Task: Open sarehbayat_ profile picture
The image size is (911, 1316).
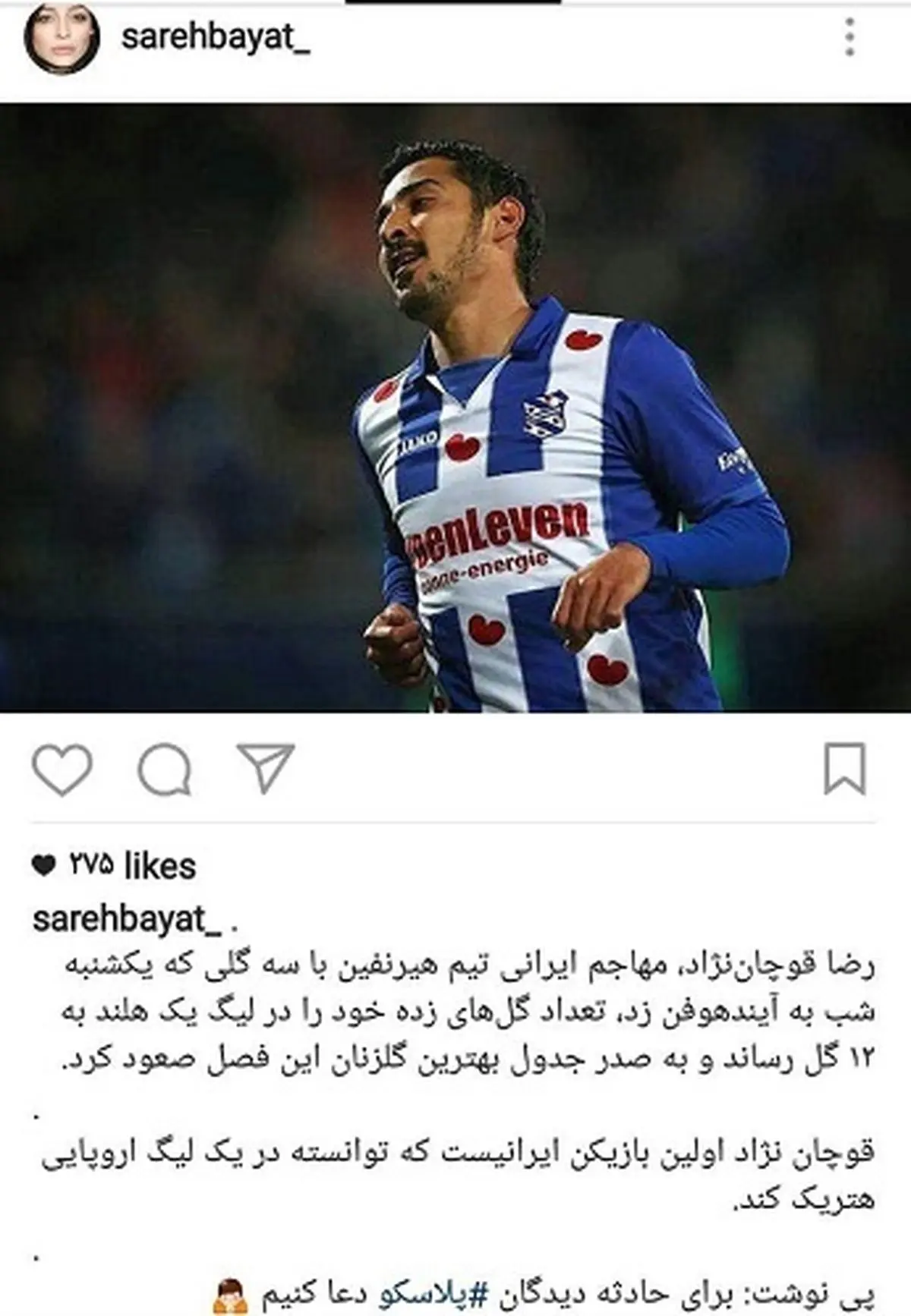Action: 61,39
